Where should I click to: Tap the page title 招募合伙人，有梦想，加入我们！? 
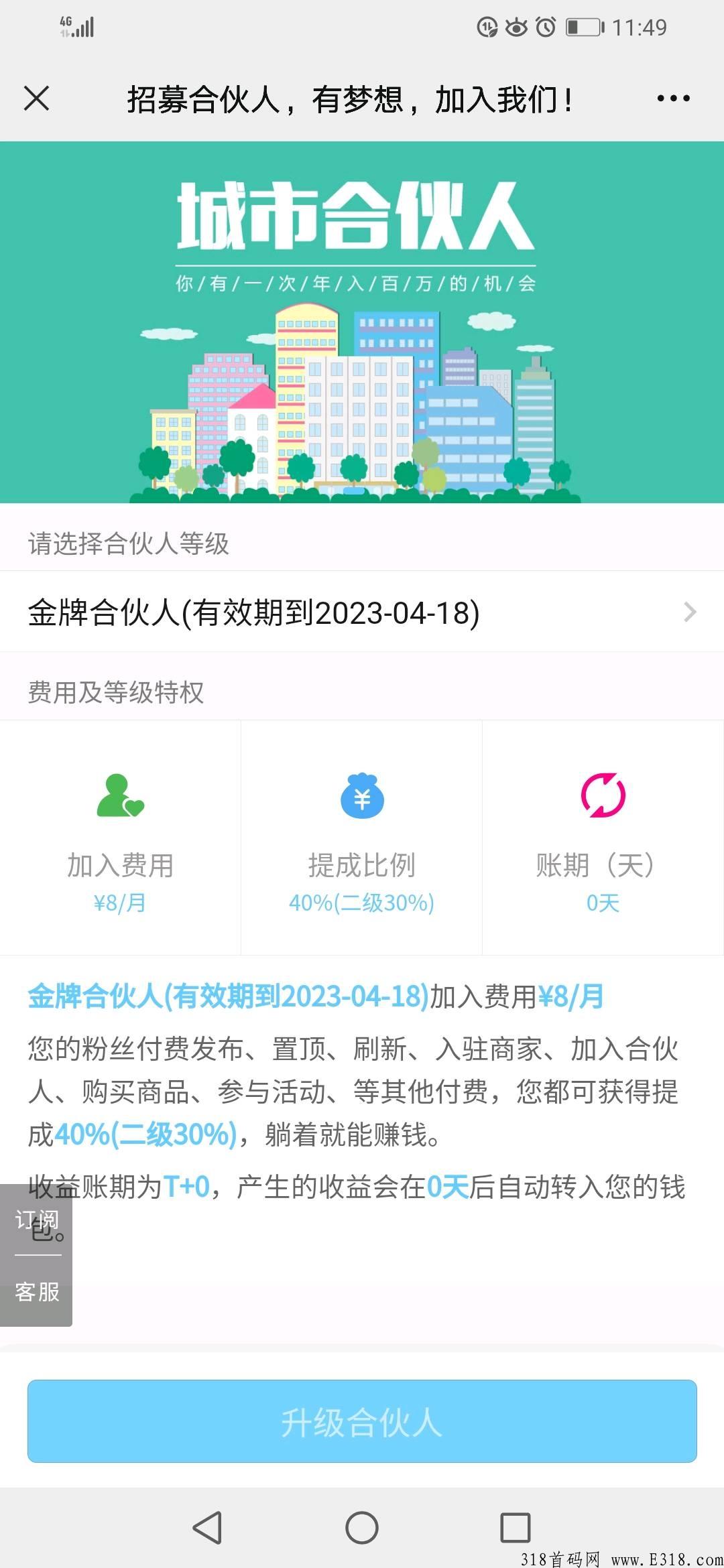(349, 99)
